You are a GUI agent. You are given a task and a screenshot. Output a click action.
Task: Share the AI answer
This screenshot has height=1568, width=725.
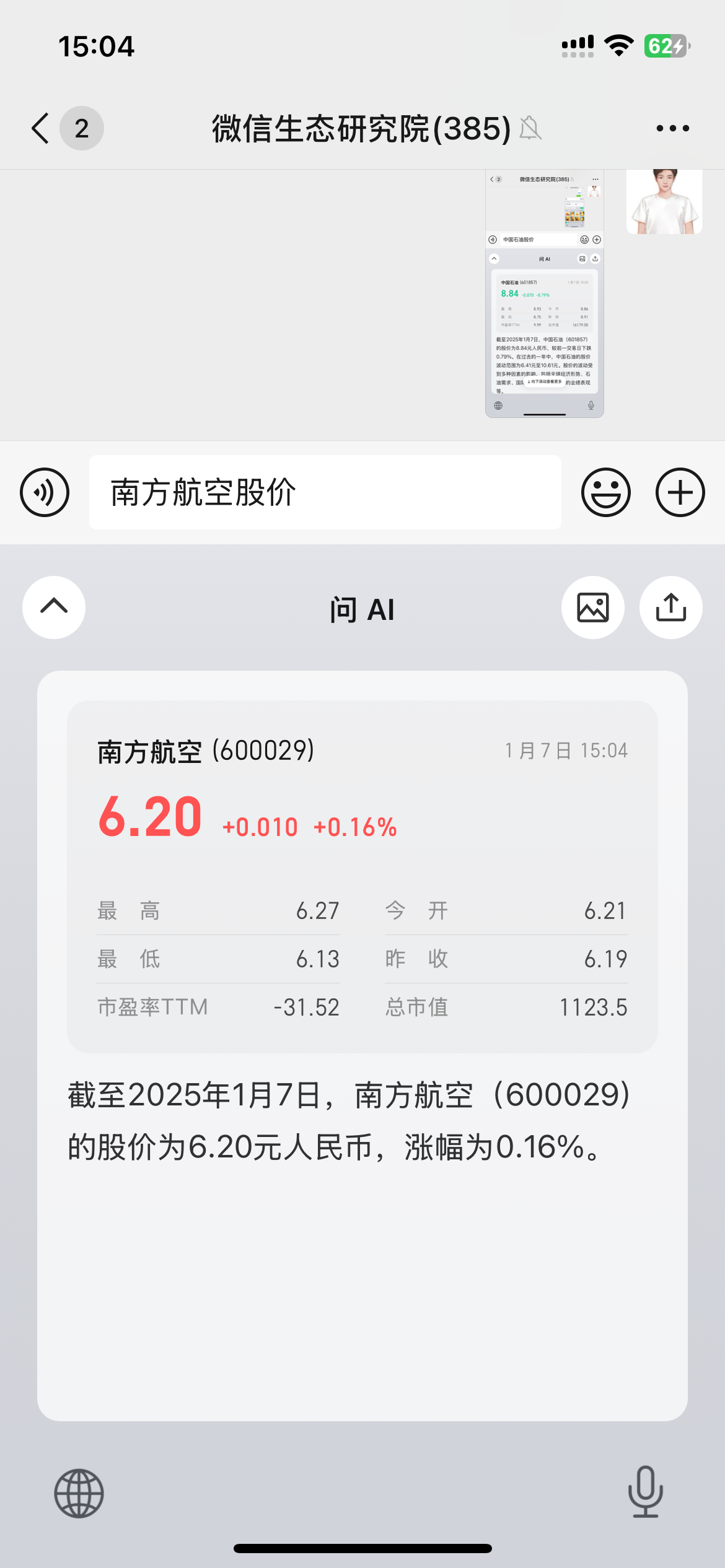(670, 607)
